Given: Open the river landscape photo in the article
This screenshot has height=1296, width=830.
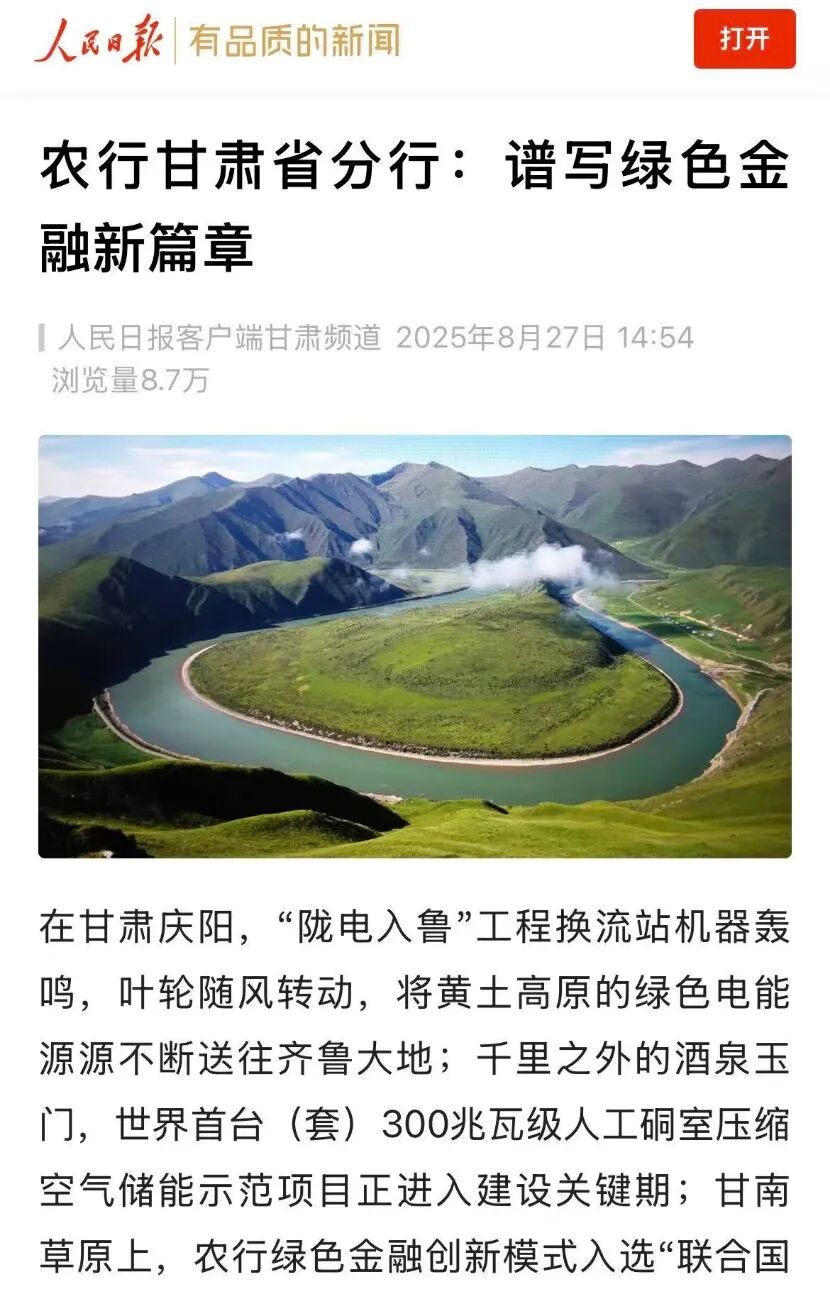Looking at the screenshot, I should (415, 646).
